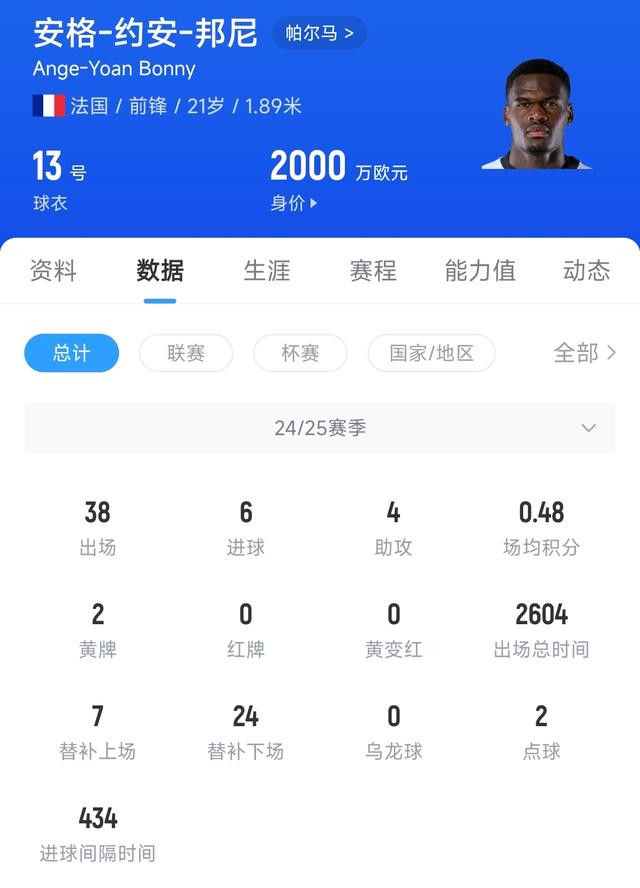Open the 赛程 tab
The image size is (640, 888).
[373, 271]
